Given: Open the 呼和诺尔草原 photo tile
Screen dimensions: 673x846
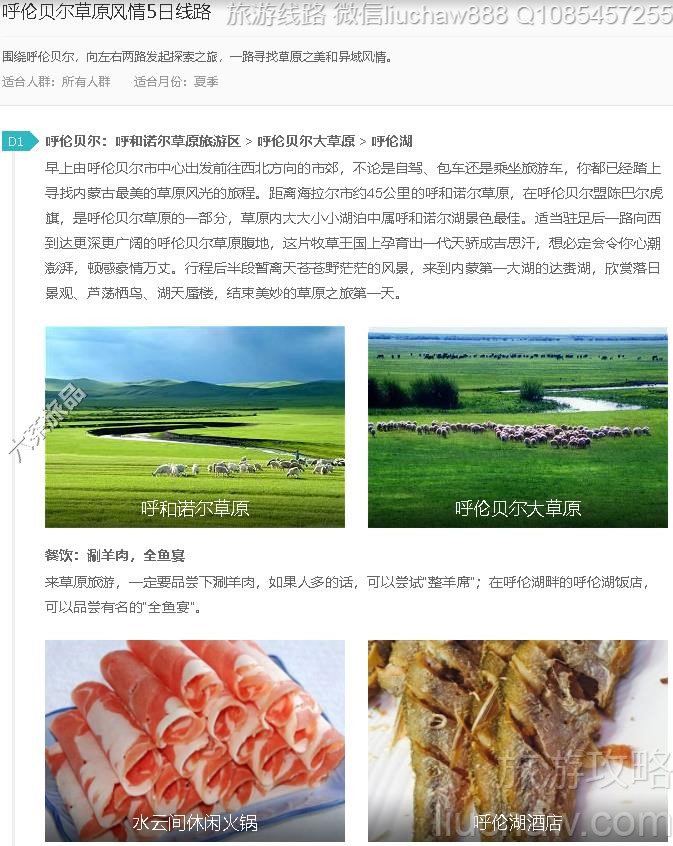Looking at the screenshot, I should point(195,427).
